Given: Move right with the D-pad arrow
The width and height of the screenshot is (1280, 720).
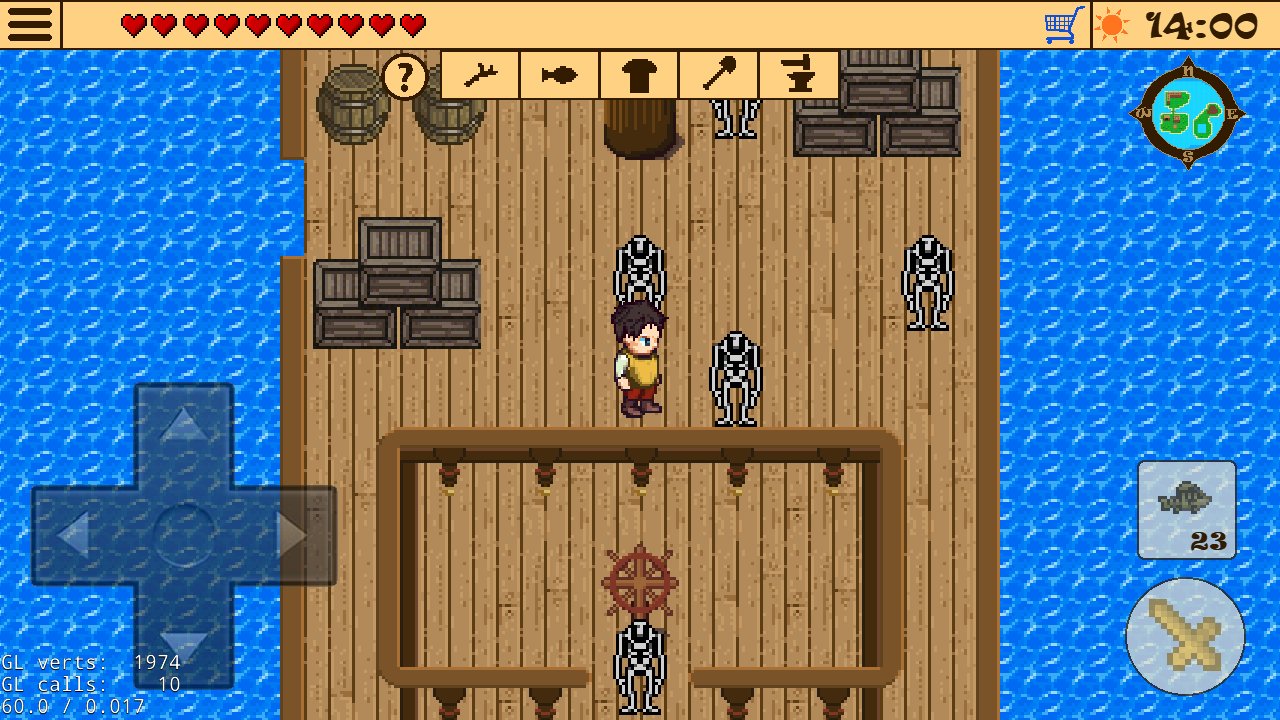Looking at the screenshot, I should [x=292, y=536].
